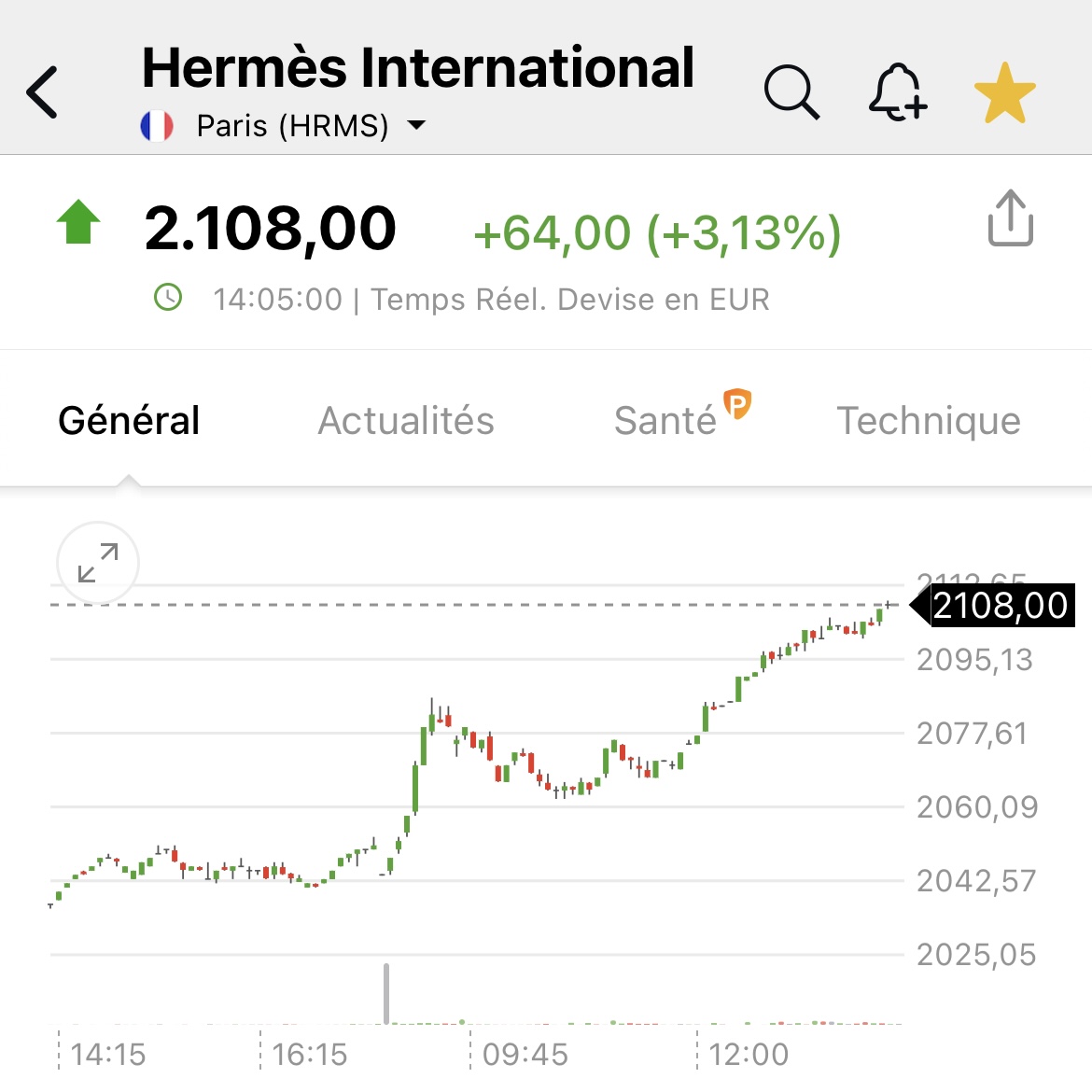
Task: Open the Santé tab
Action: [x=665, y=421]
